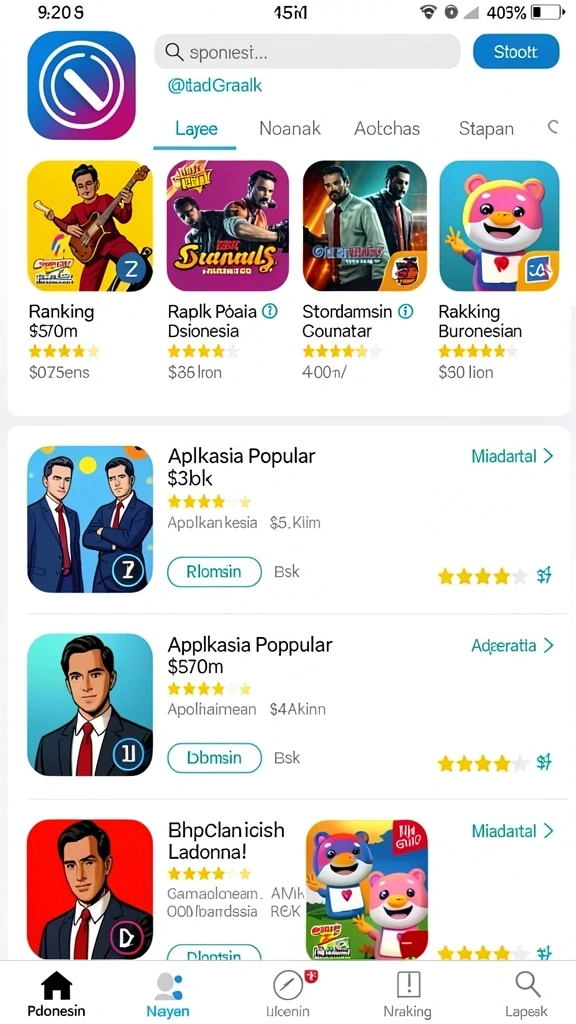Open the Stordamsin Counatar app tile
This screenshot has height=1024, width=576.
(x=364, y=270)
